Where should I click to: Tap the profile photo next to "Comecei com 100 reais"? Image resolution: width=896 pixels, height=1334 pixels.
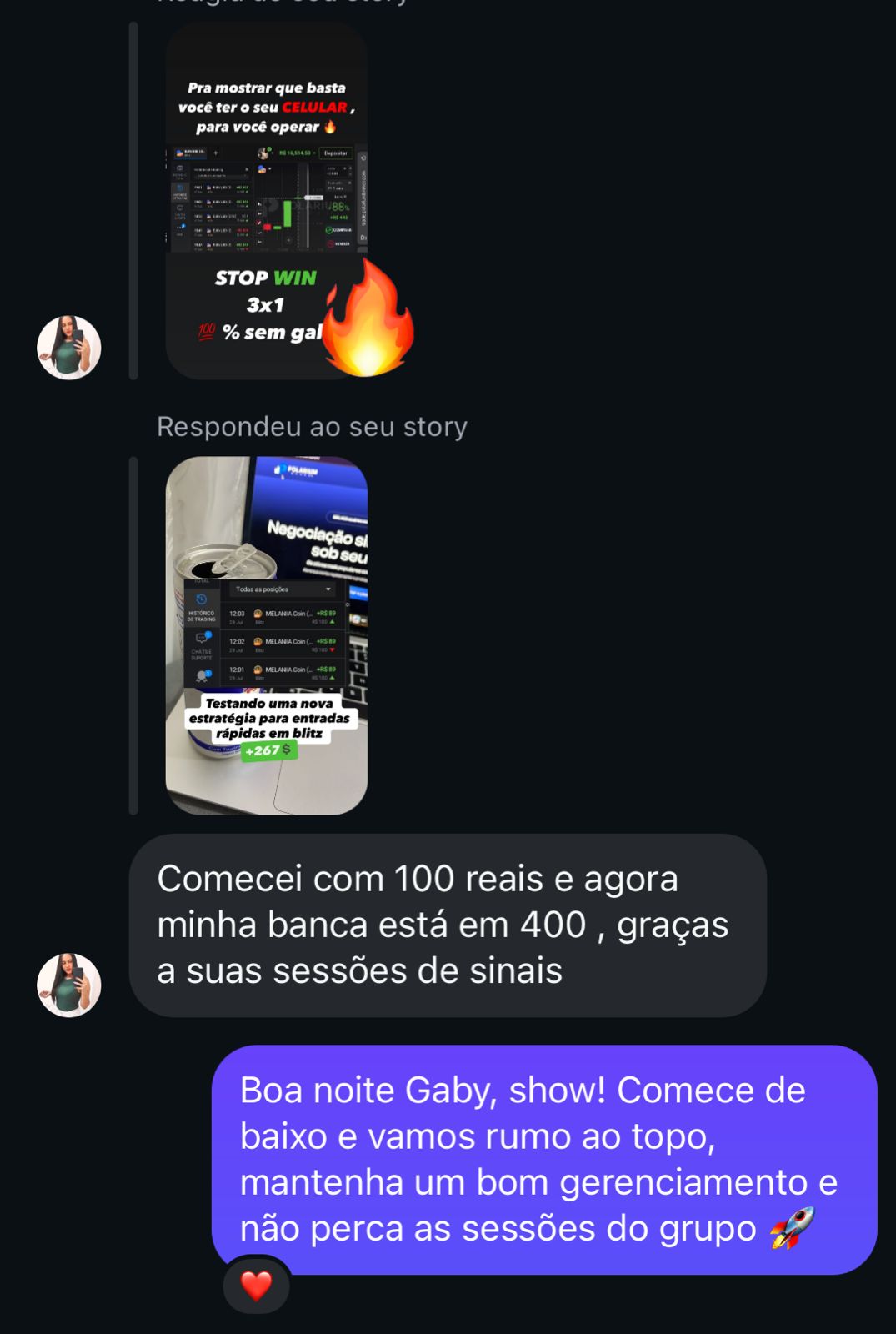point(69,985)
